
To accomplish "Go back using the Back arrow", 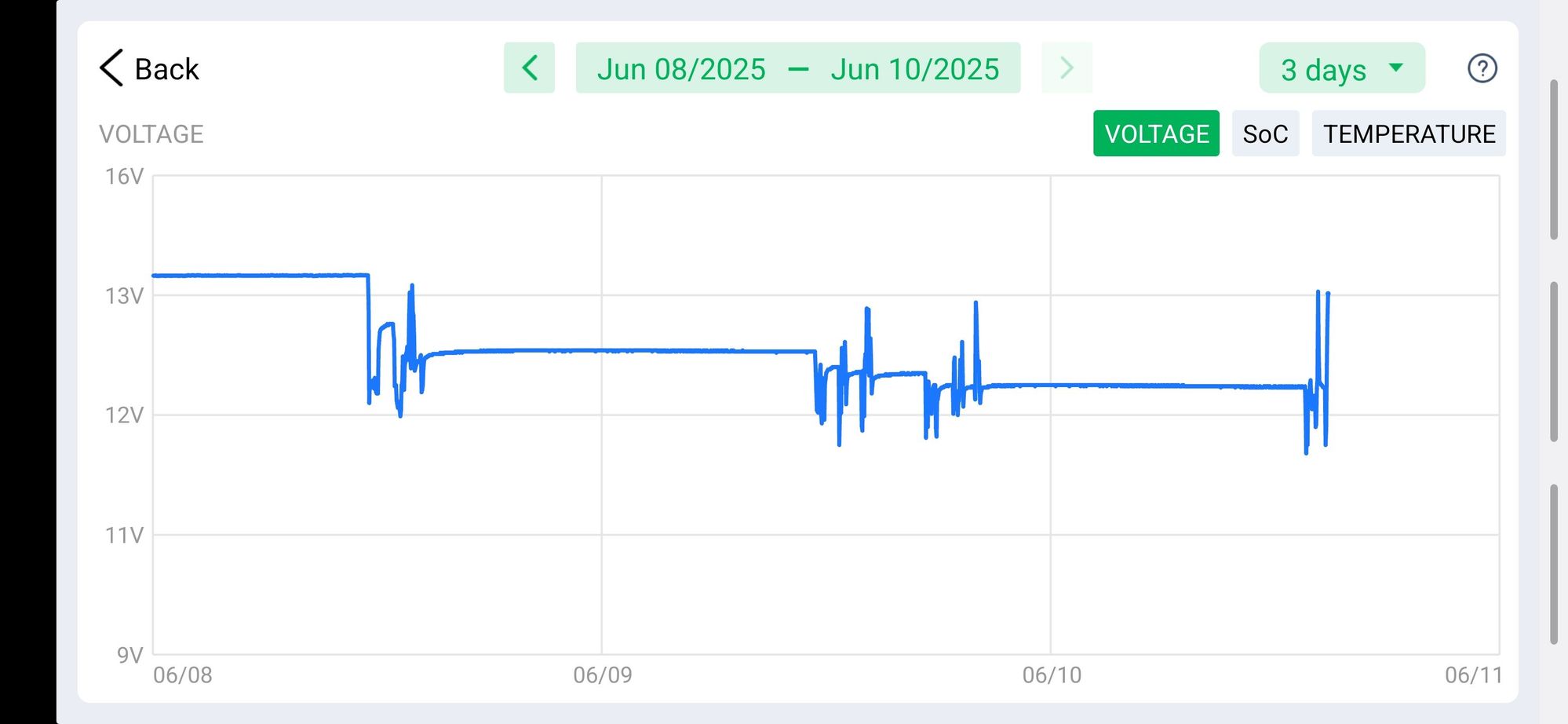I will tap(149, 68).
